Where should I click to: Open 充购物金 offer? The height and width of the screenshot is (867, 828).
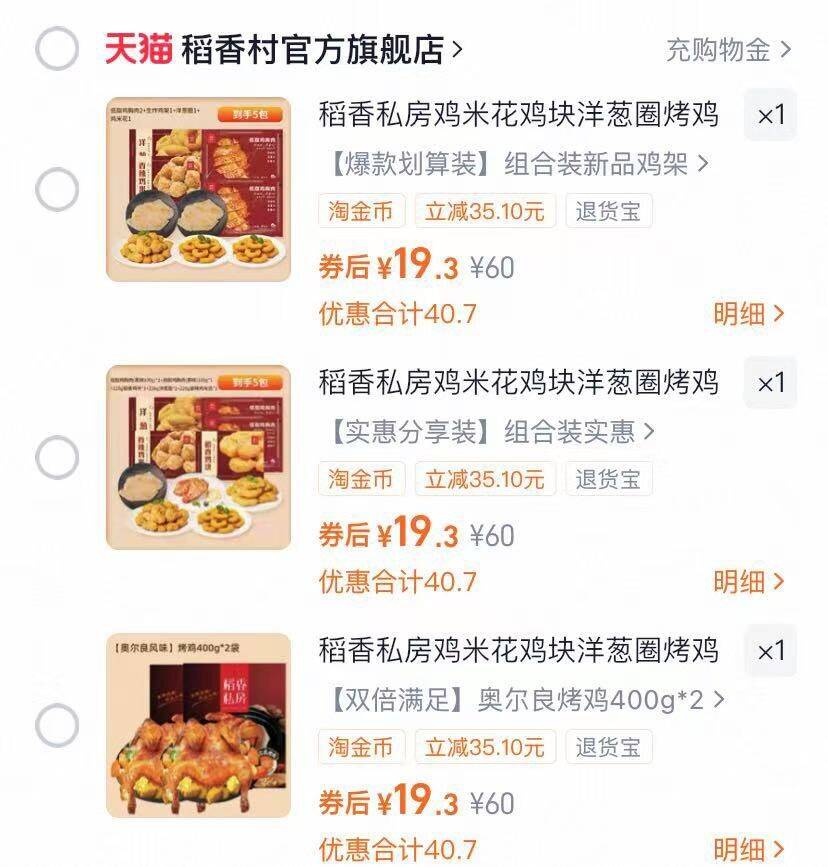[728, 49]
